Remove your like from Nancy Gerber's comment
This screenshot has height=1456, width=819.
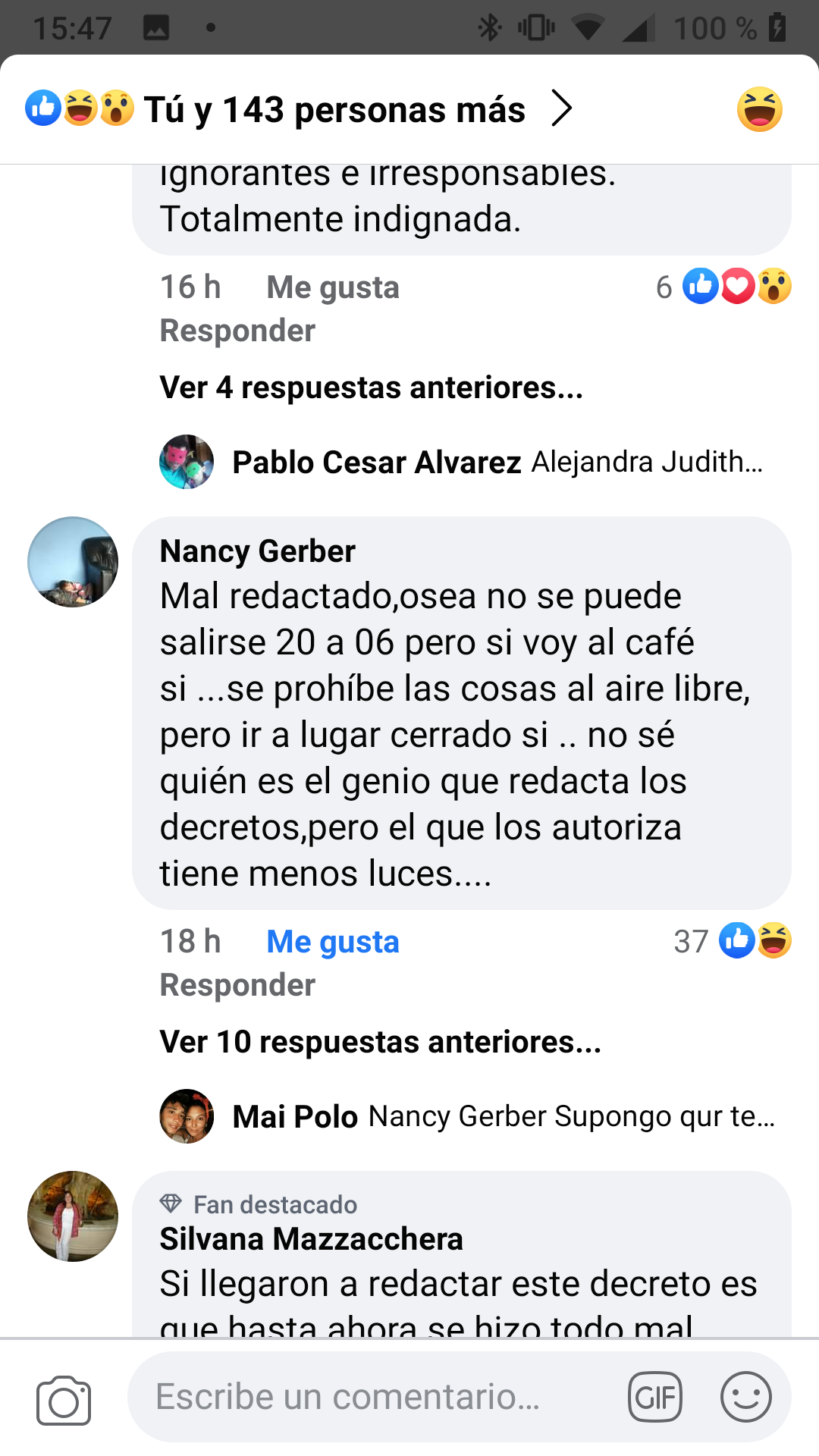coord(333,942)
